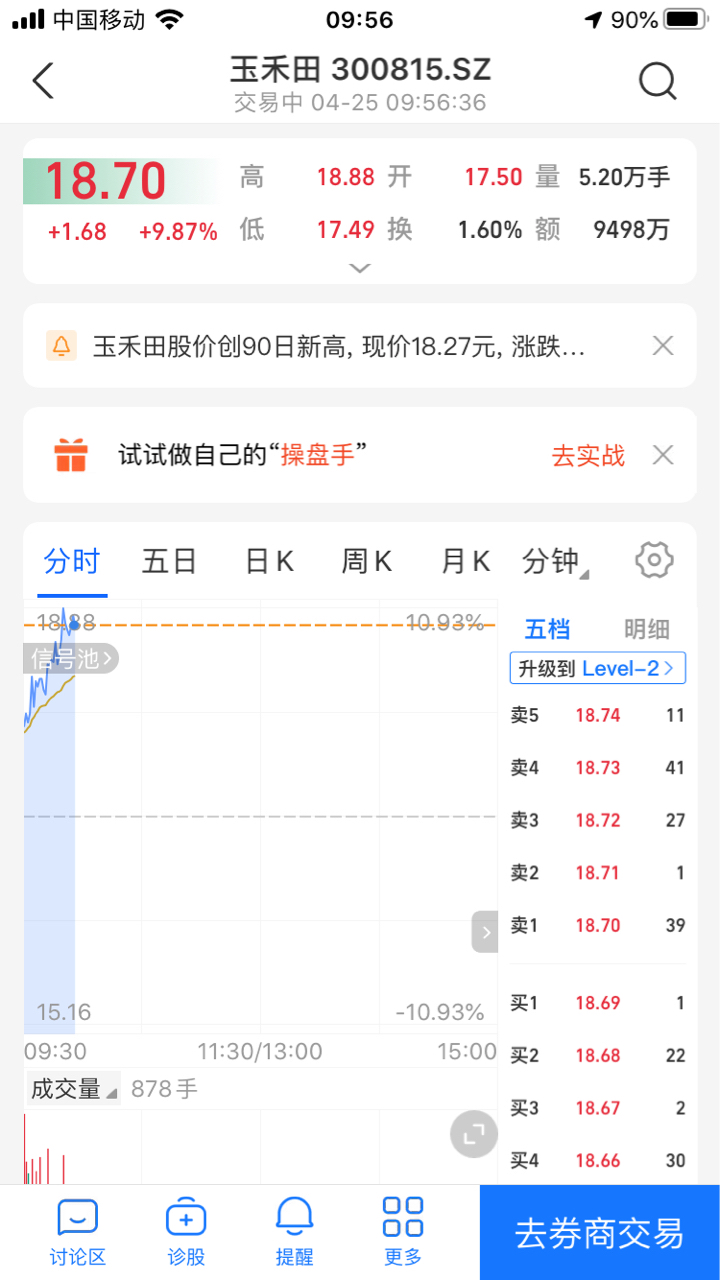Go back using the top-left arrow

tap(43, 81)
